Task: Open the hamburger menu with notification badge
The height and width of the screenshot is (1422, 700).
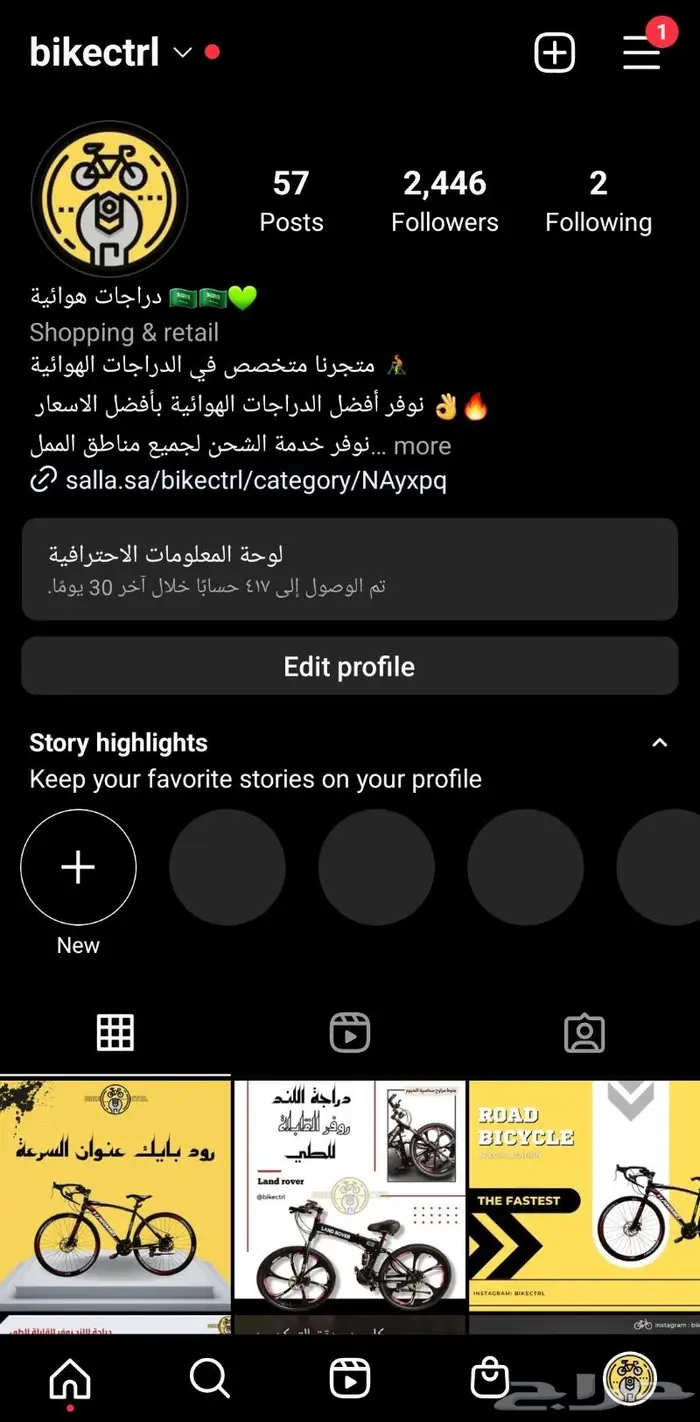Action: coord(642,52)
